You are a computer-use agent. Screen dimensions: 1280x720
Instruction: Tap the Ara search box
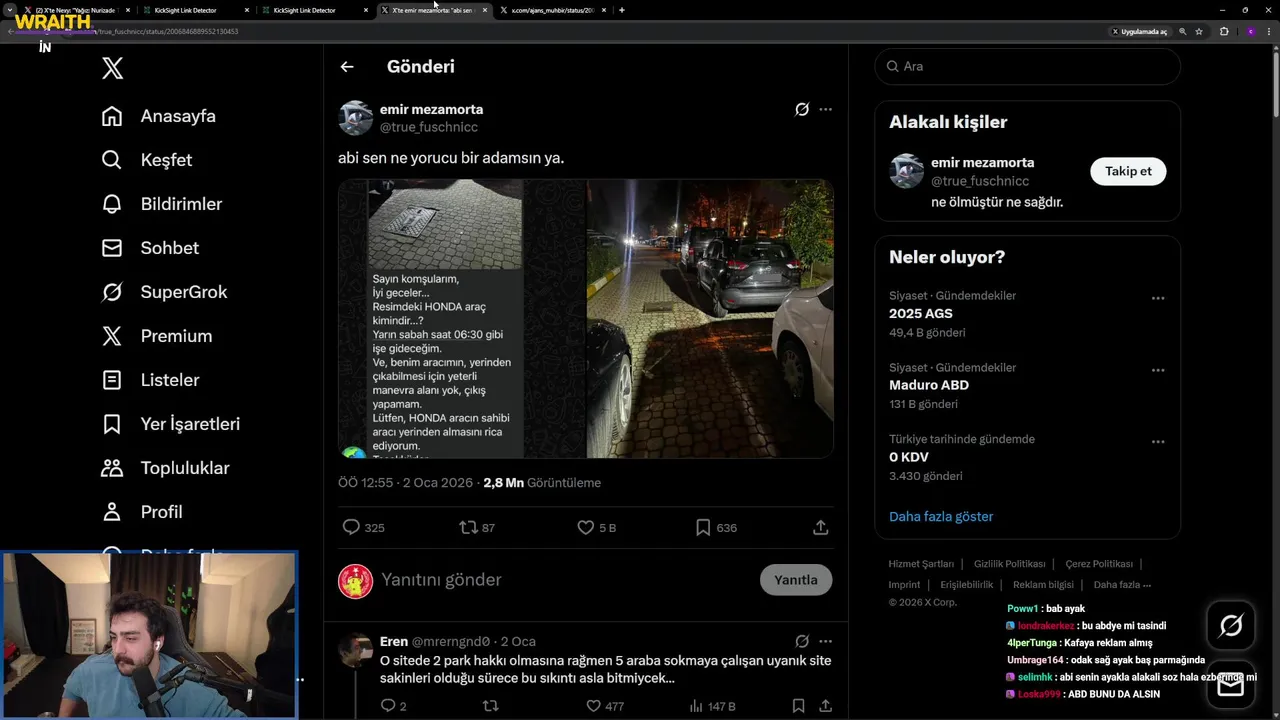tap(1027, 66)
